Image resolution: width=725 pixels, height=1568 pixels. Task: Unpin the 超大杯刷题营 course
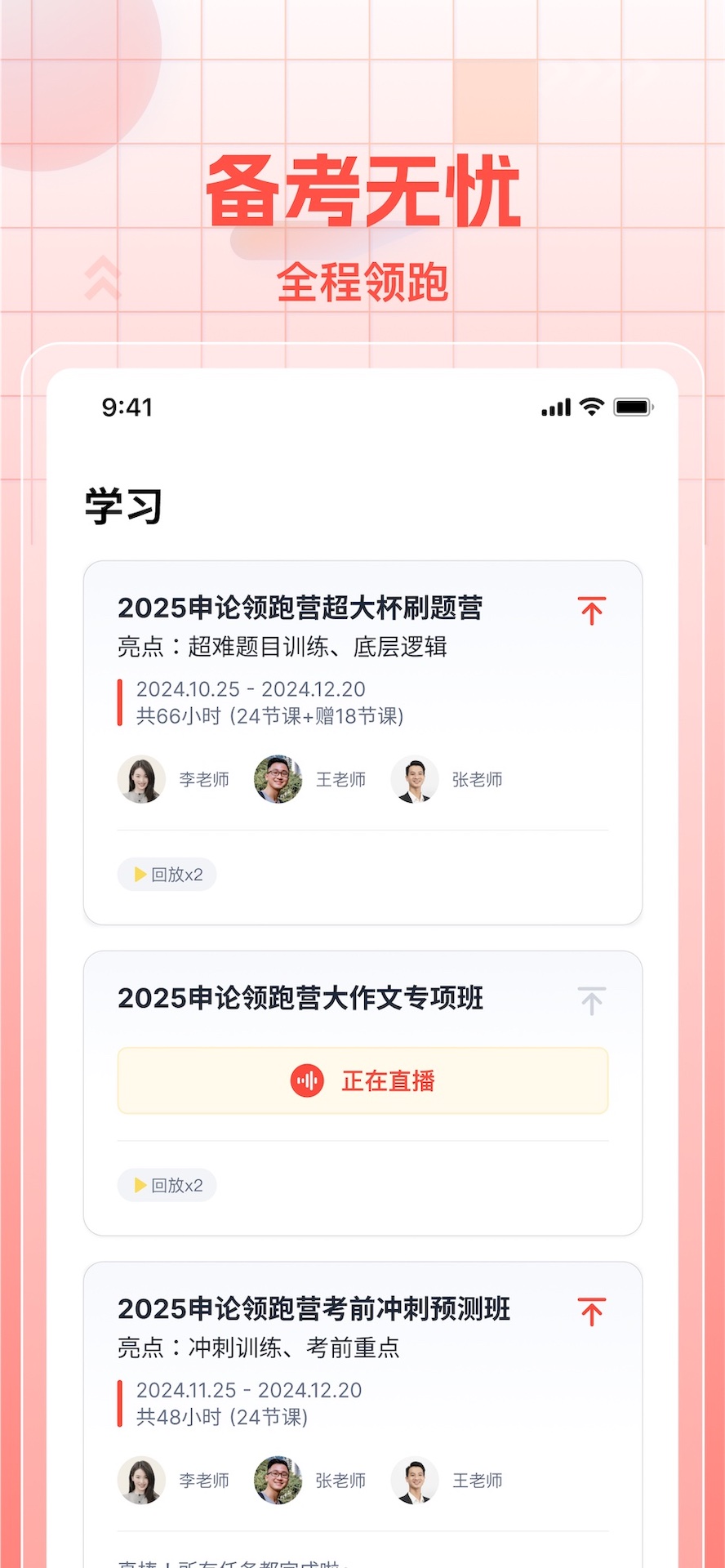pyautogui.click(x=591, y=609)
